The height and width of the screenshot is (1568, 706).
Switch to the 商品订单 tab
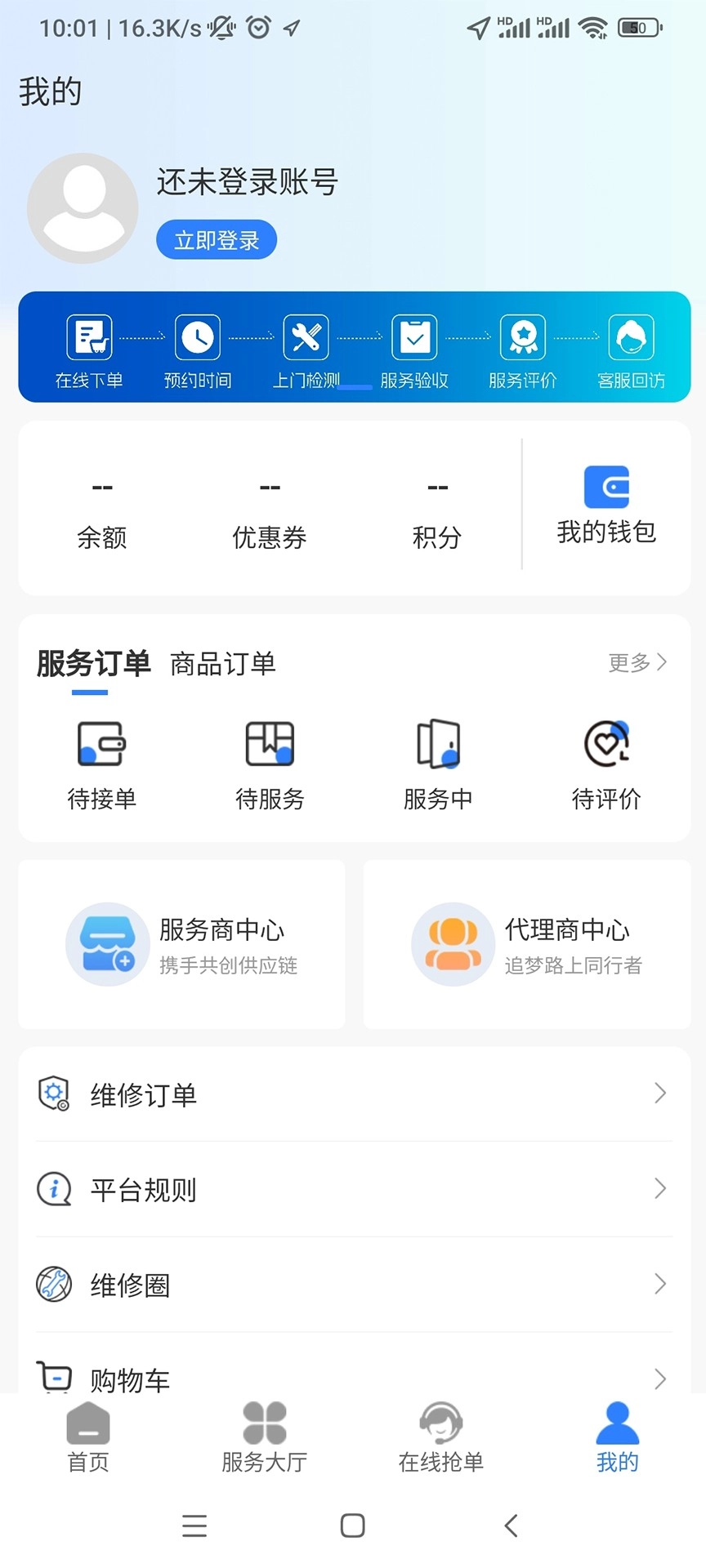[x=222, y=664]
